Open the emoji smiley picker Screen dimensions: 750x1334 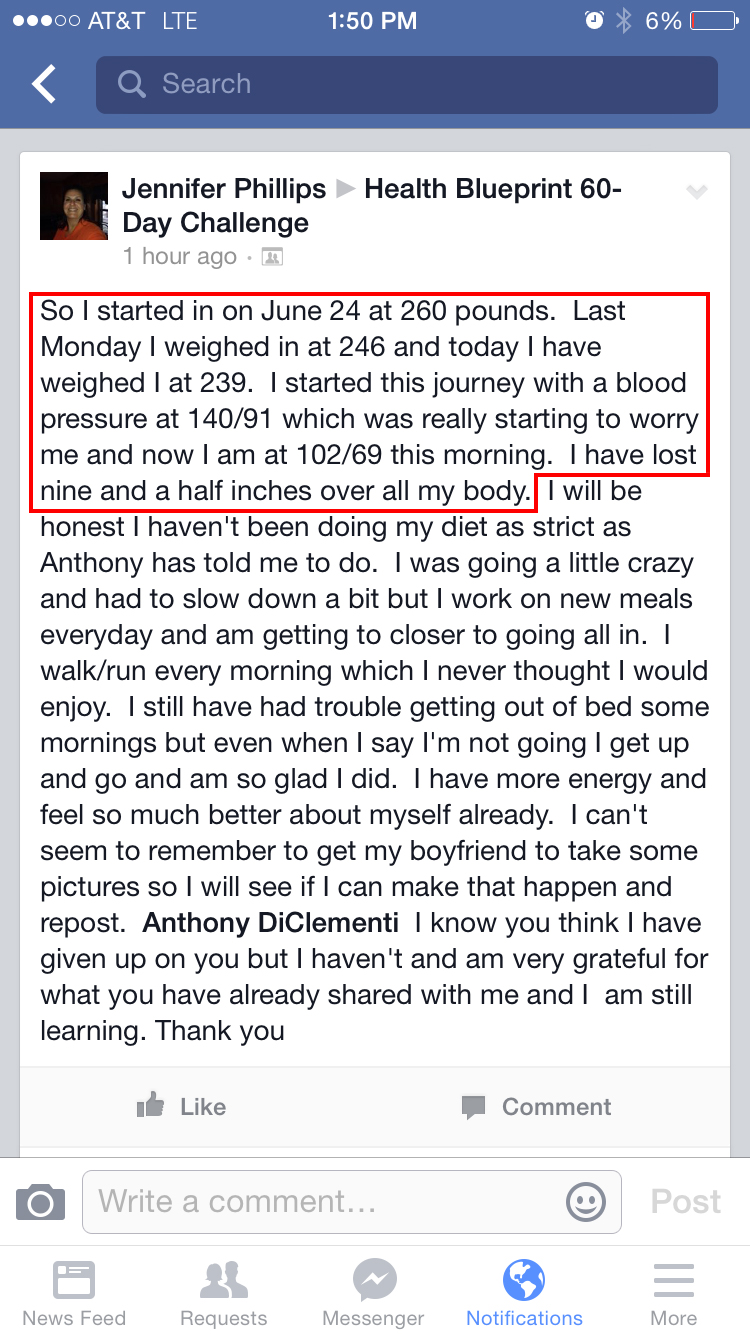[586, 1201]
